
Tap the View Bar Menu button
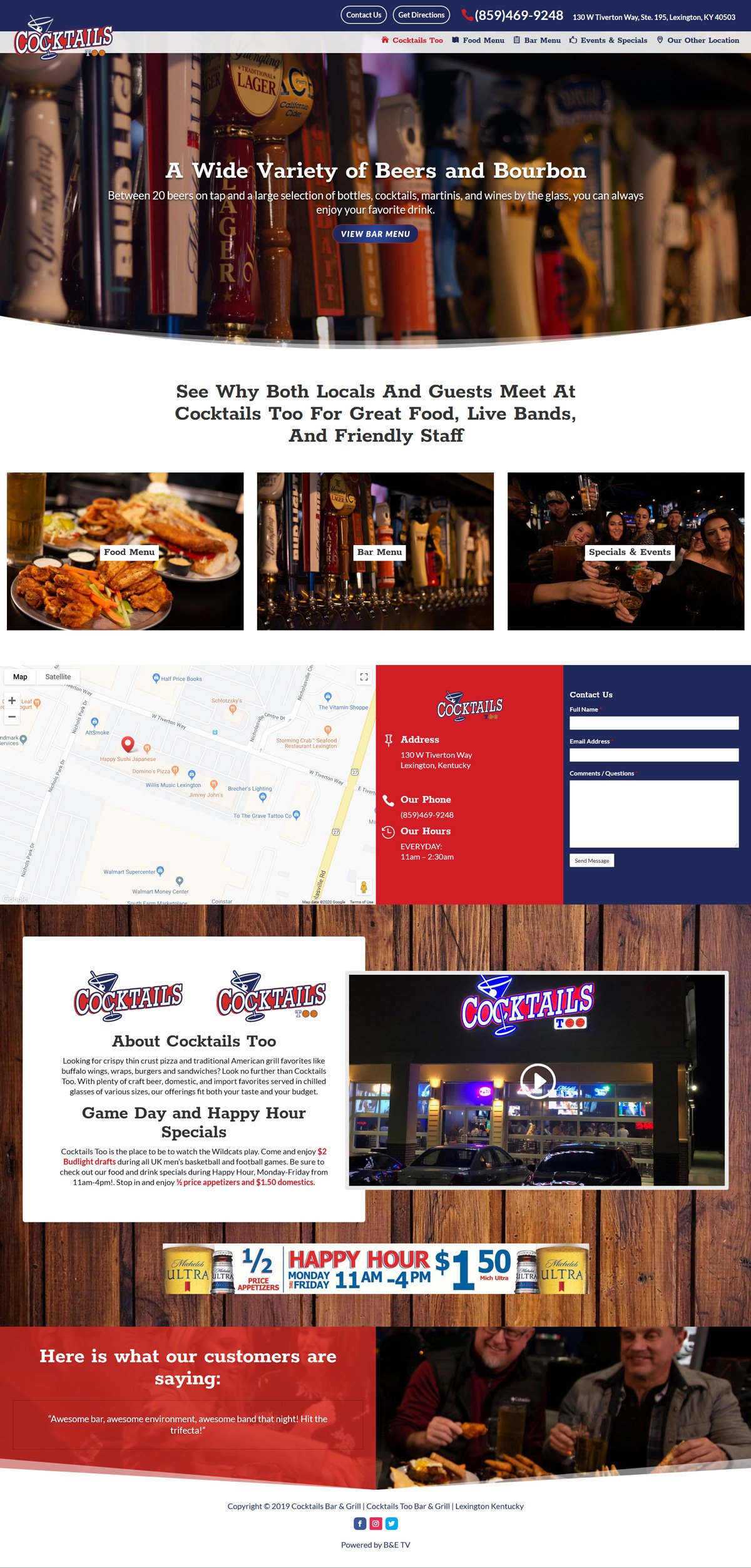pyautogui.click(x=375, y=234)
